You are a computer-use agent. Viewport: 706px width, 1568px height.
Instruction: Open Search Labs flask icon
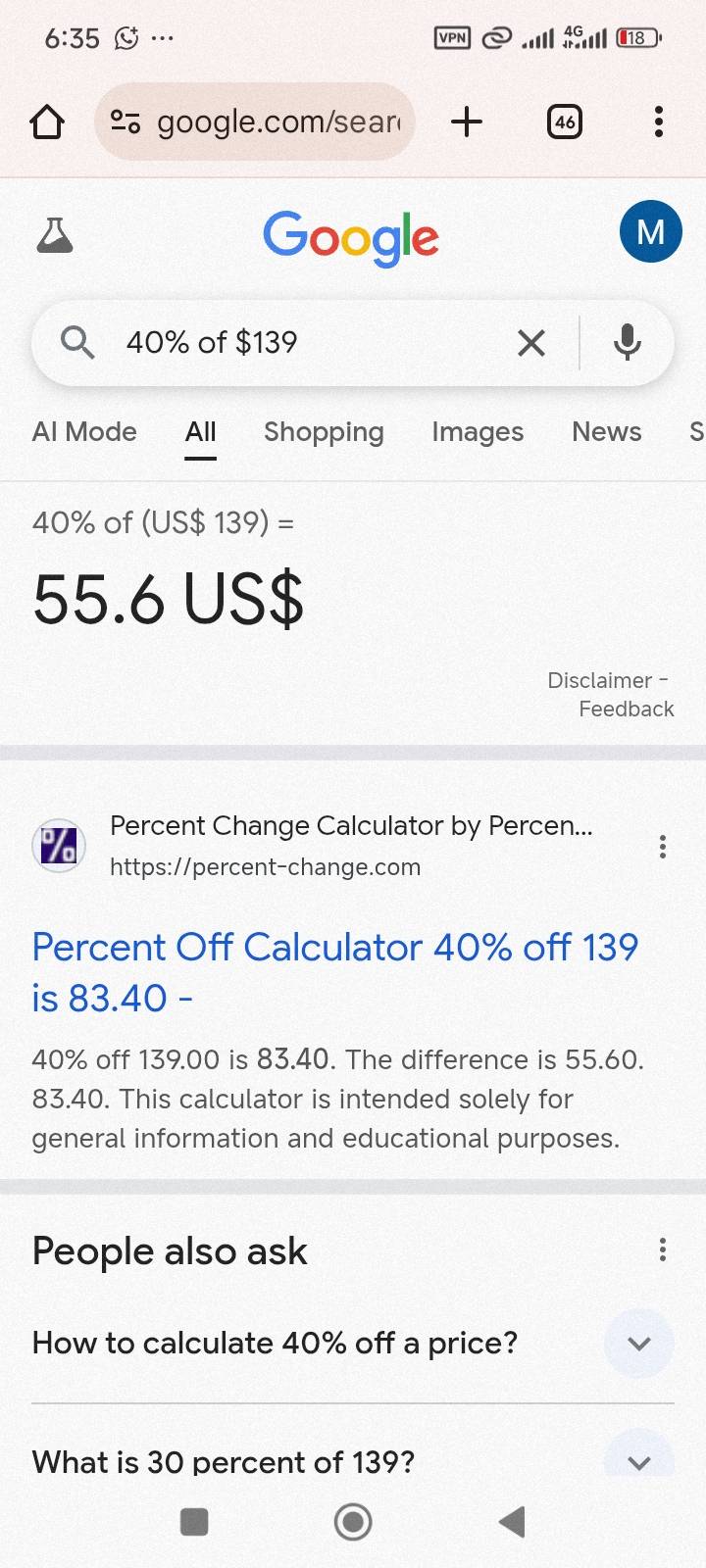click(55, 235)
